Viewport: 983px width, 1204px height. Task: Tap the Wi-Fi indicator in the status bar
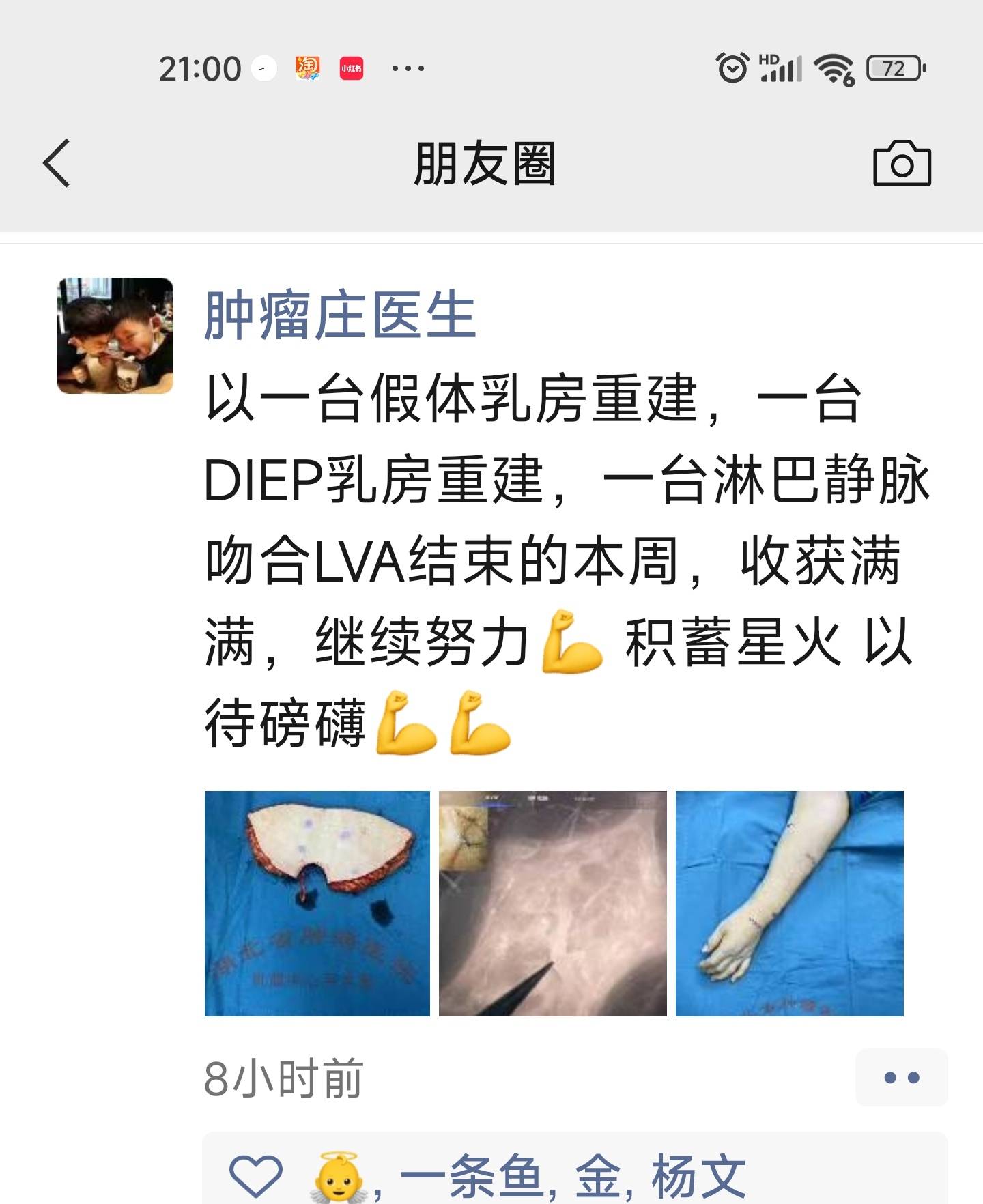[838, 68]
